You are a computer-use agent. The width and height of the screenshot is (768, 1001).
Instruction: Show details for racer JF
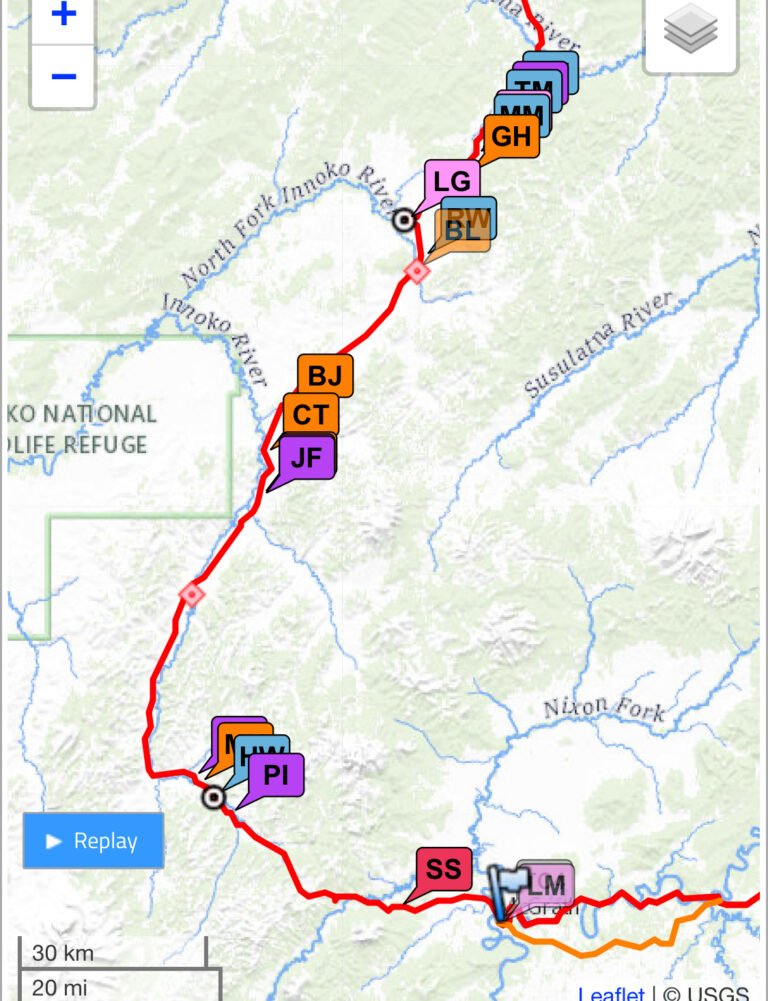(306, 457)
